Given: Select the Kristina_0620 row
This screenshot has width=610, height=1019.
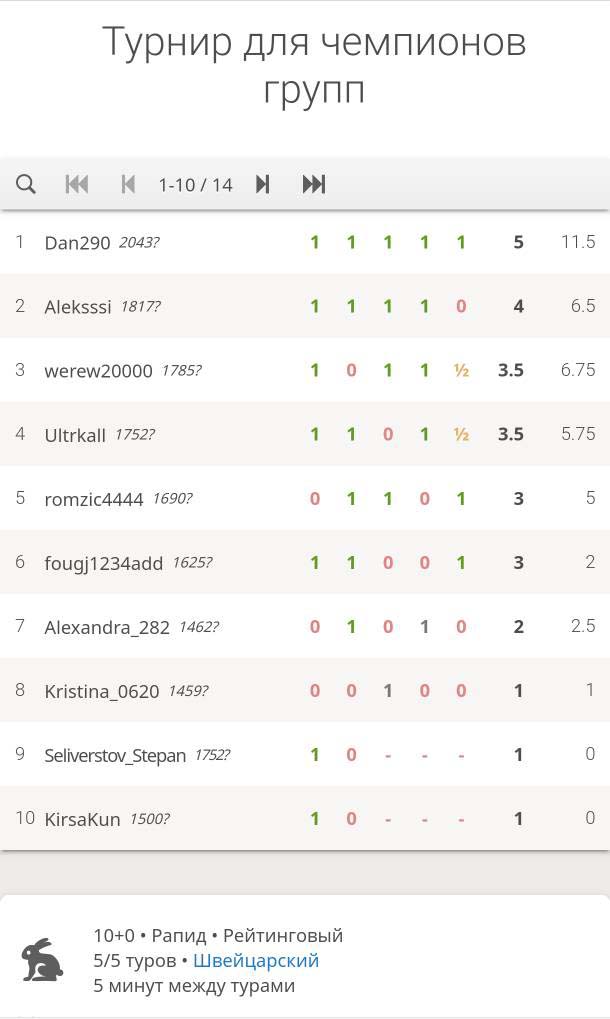Looking at the screenshot, I should 305,690.
